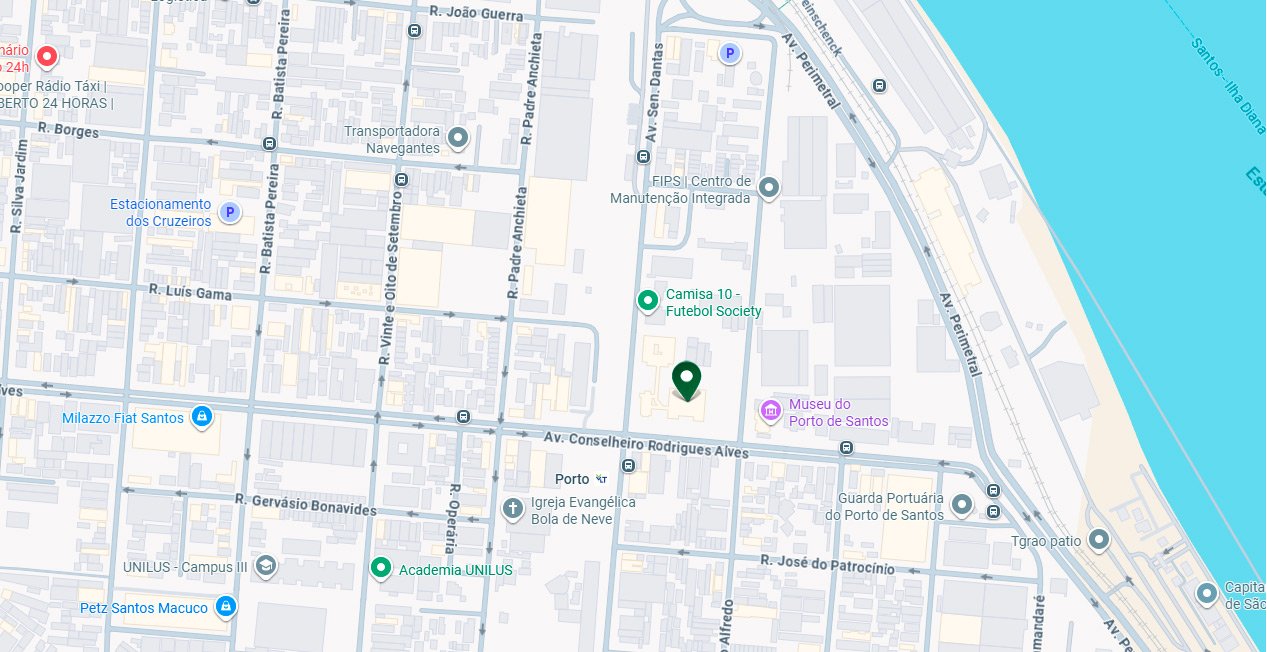Tap the Milazzo Fiat Santos marker
Screen dimensions: 1267x652
(202, 416)
